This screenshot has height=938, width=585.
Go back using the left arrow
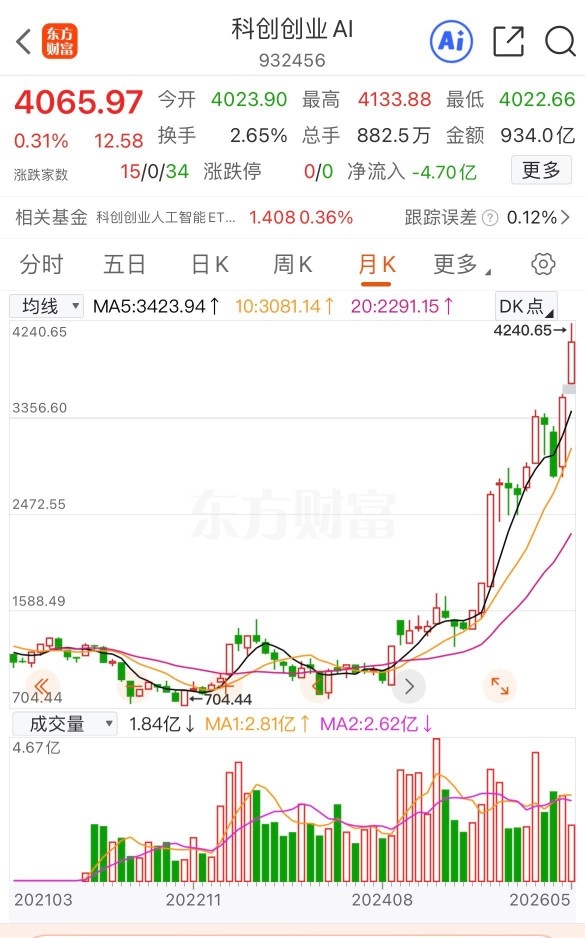coord(23,41)
